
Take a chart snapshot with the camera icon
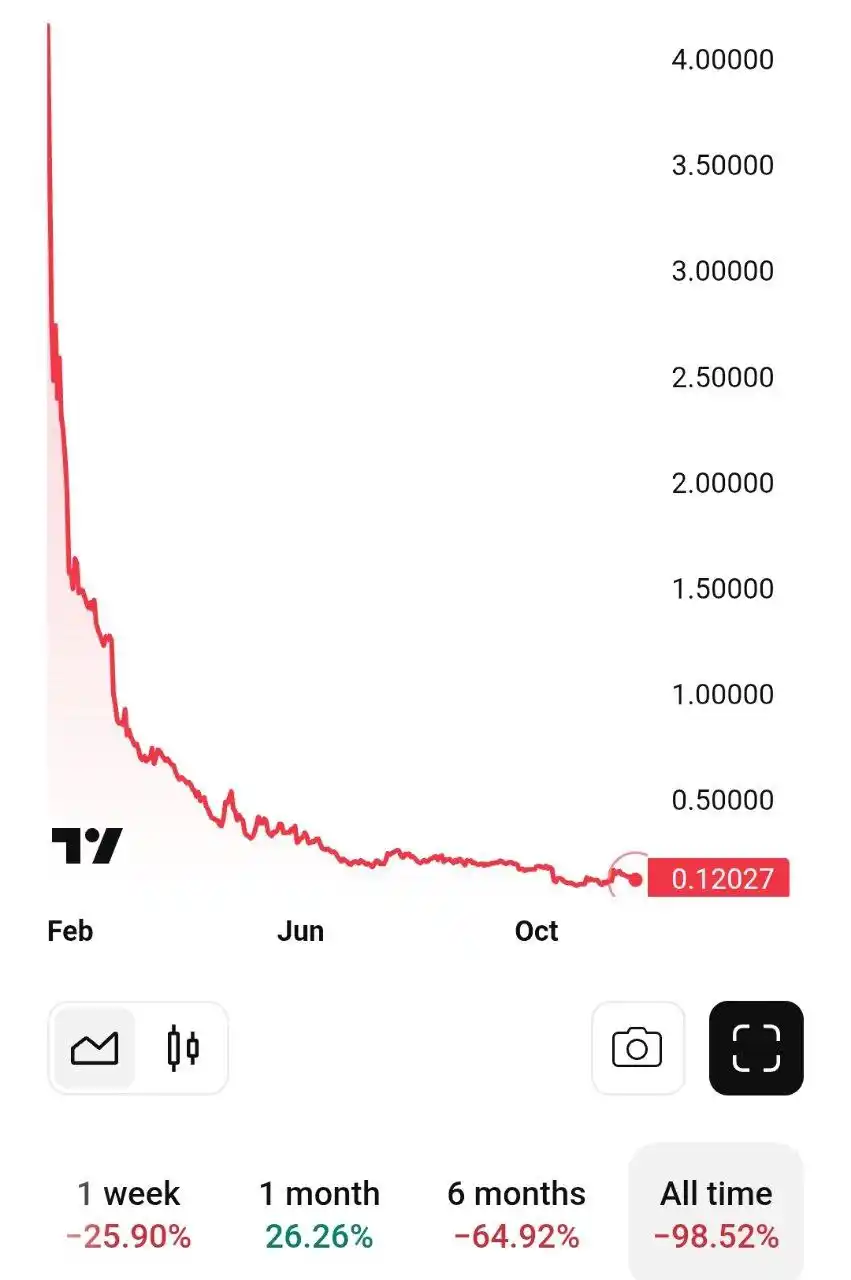[x=637, y=1048]
